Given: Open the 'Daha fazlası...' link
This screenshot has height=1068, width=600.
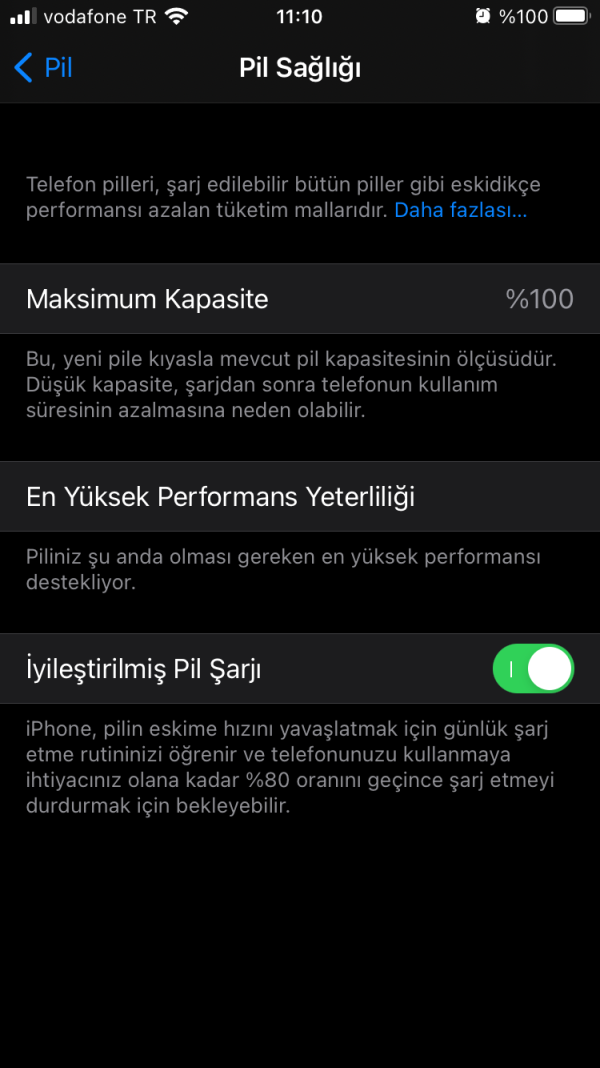Looking at the screenshot, I should coord(460,211).
